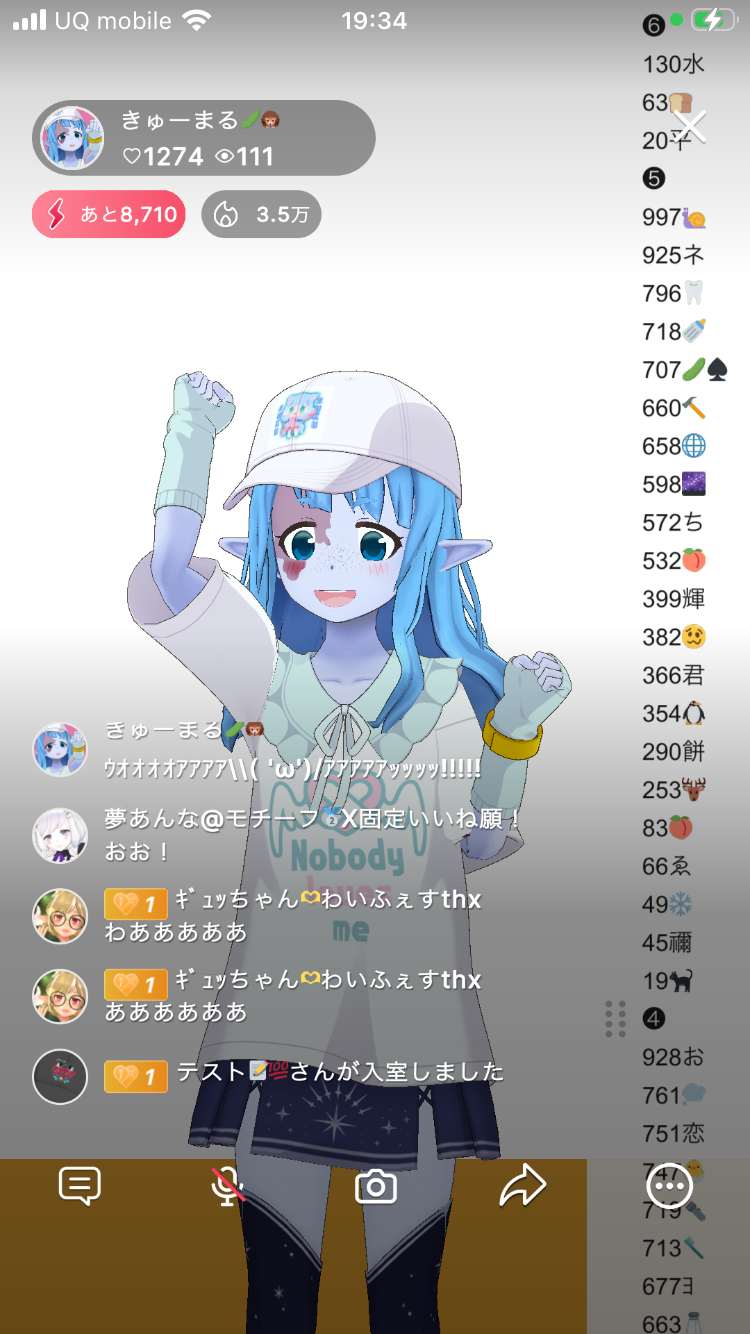Viewport: 750px width, 1334px height.
Task: Toggle the muted microphone icon
Action: click(x=228, y=1187)
